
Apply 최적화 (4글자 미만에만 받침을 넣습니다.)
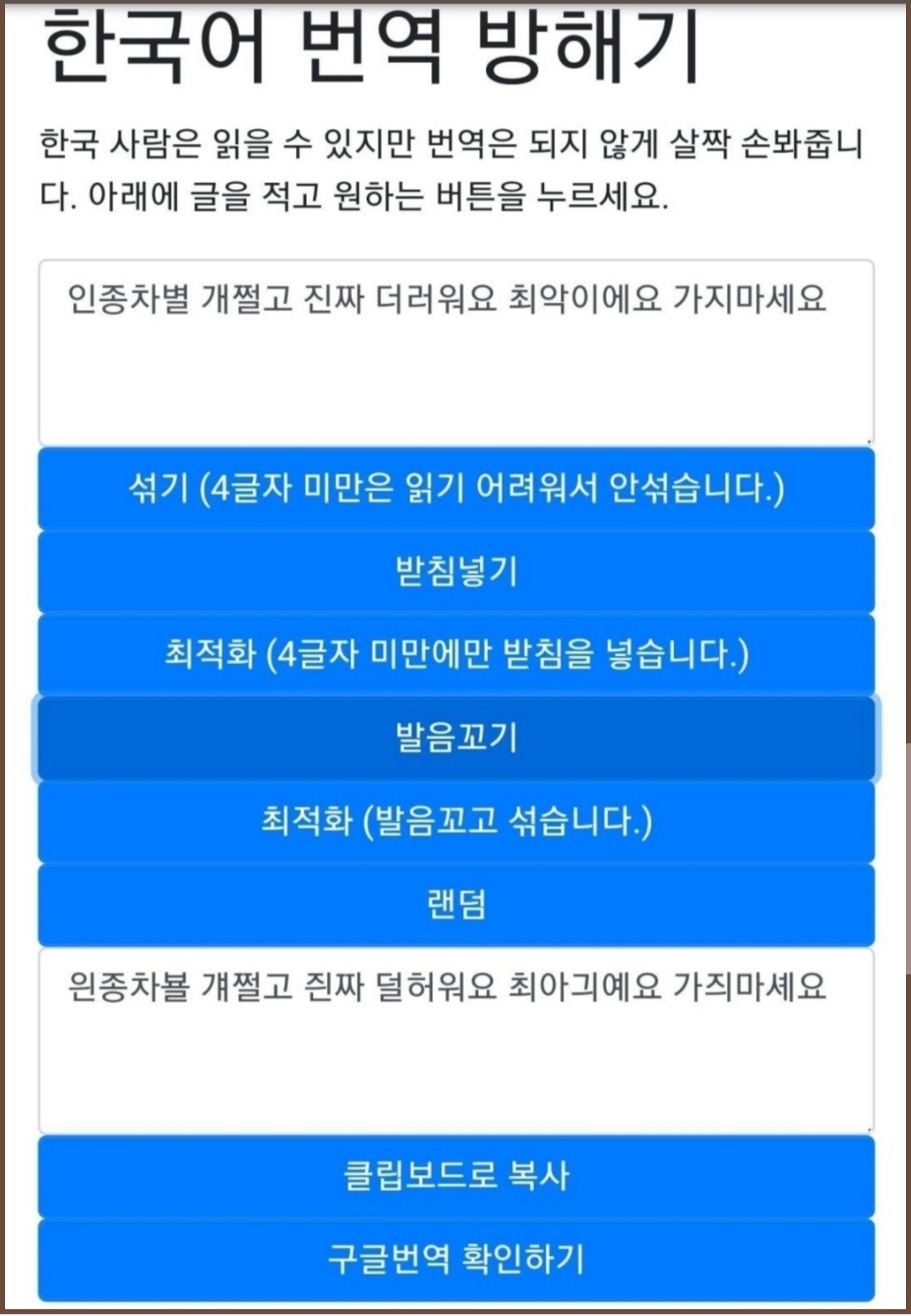coord(455,655)
